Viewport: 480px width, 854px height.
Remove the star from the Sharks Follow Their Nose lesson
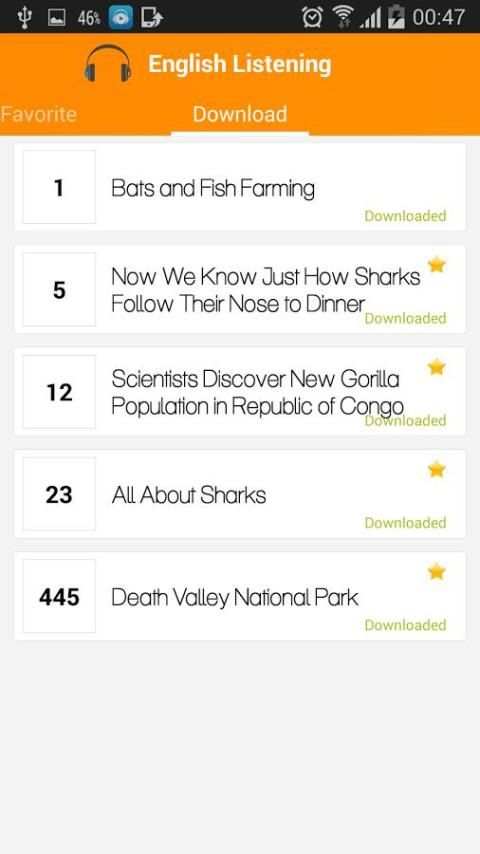[x=436, y=265]
